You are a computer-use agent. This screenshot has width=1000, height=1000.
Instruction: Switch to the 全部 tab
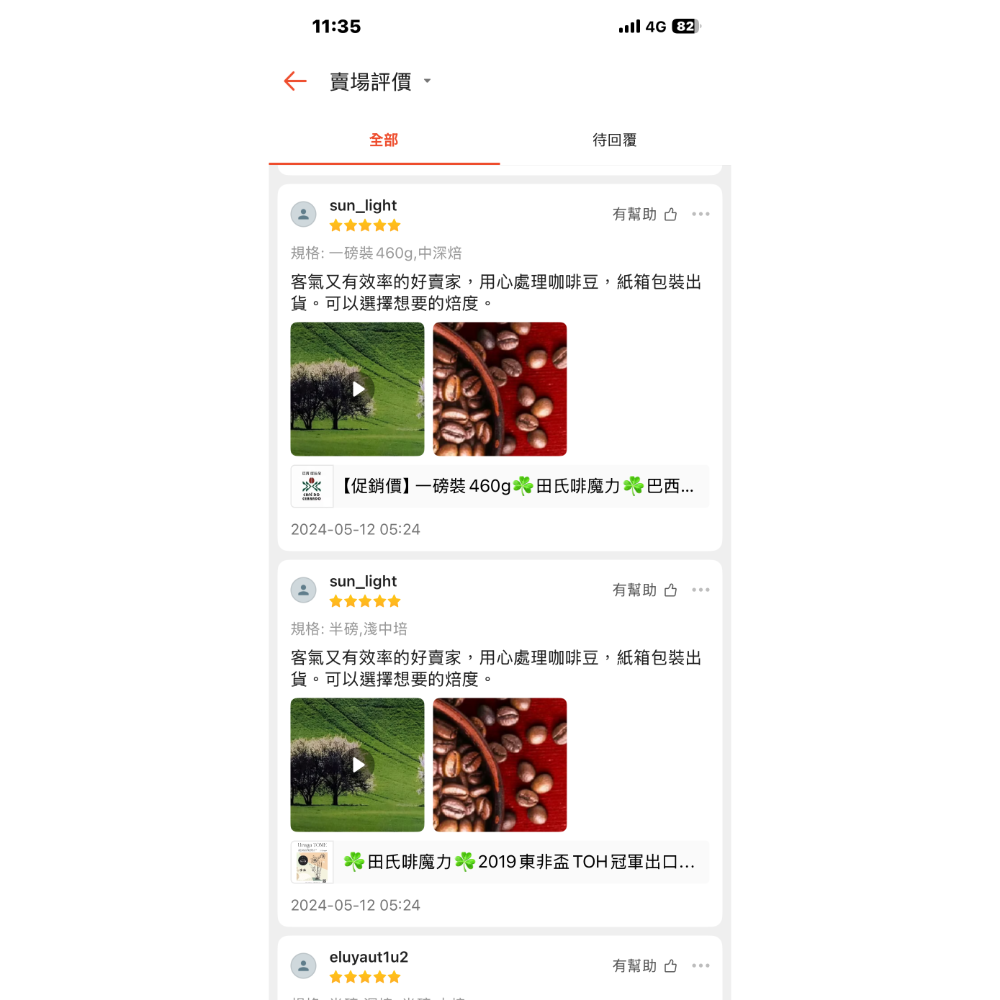(384, 140)
